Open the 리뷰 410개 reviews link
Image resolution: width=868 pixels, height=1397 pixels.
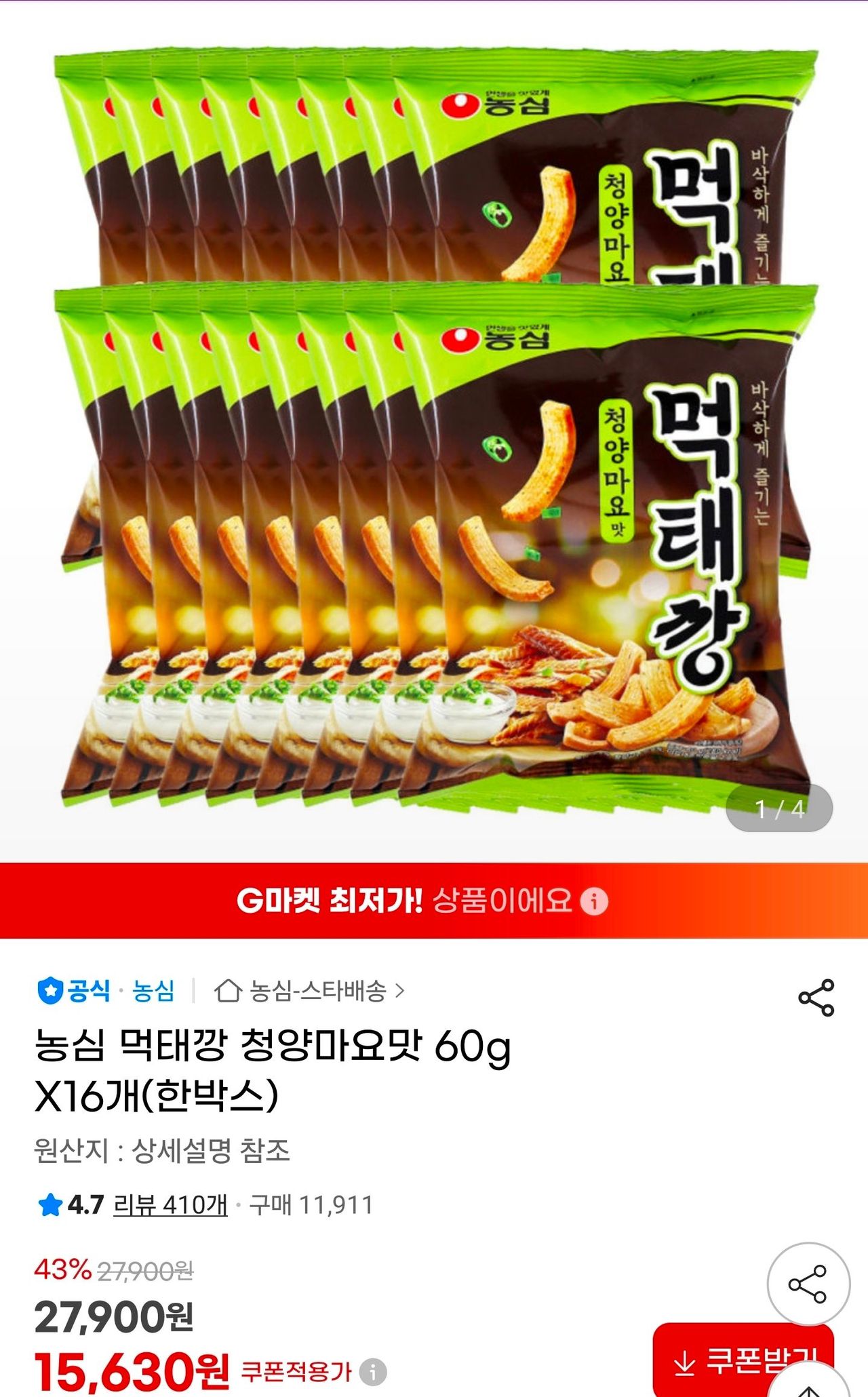pos(170,1205)
